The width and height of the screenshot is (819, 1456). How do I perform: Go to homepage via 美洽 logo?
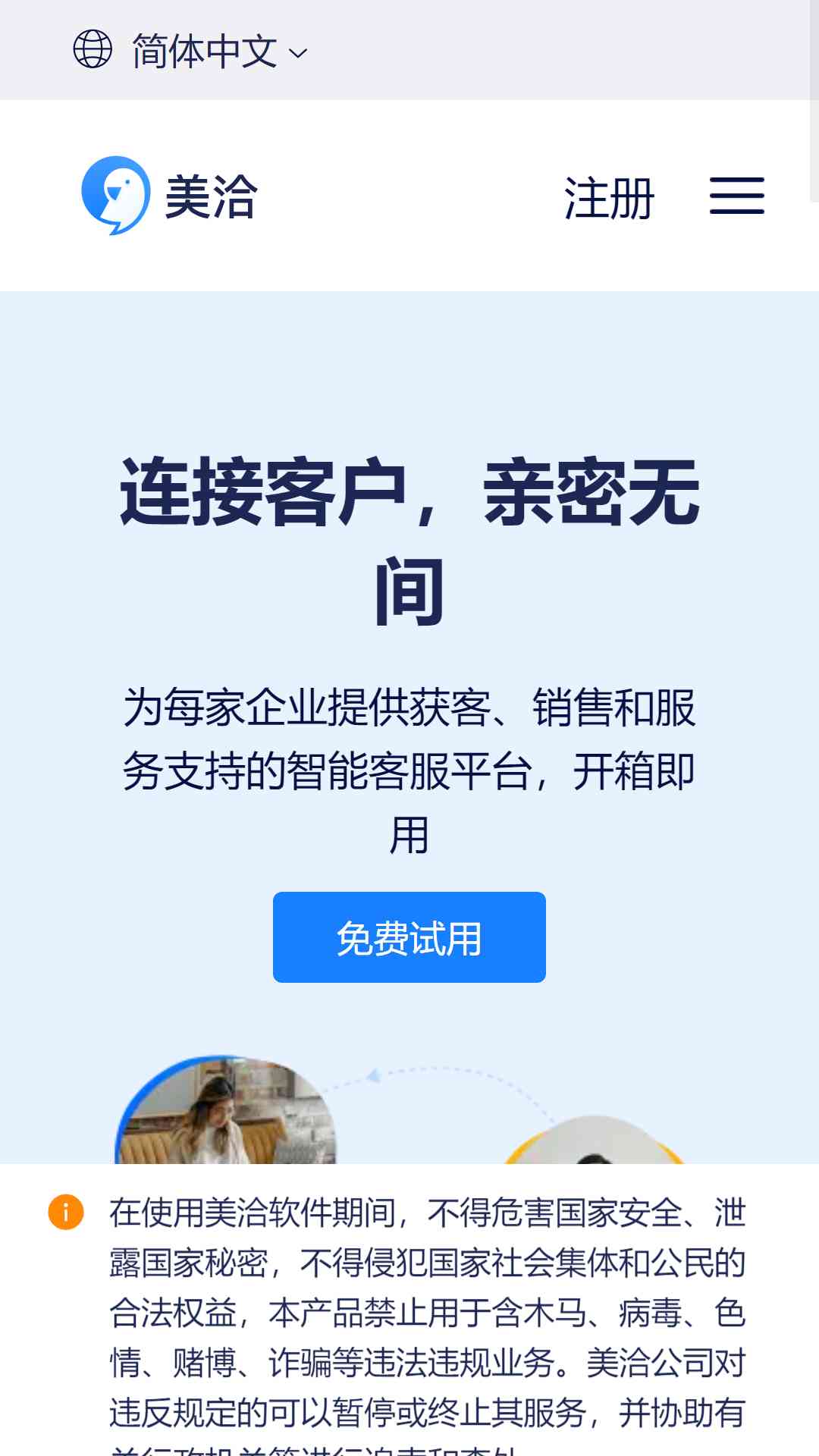169,196
